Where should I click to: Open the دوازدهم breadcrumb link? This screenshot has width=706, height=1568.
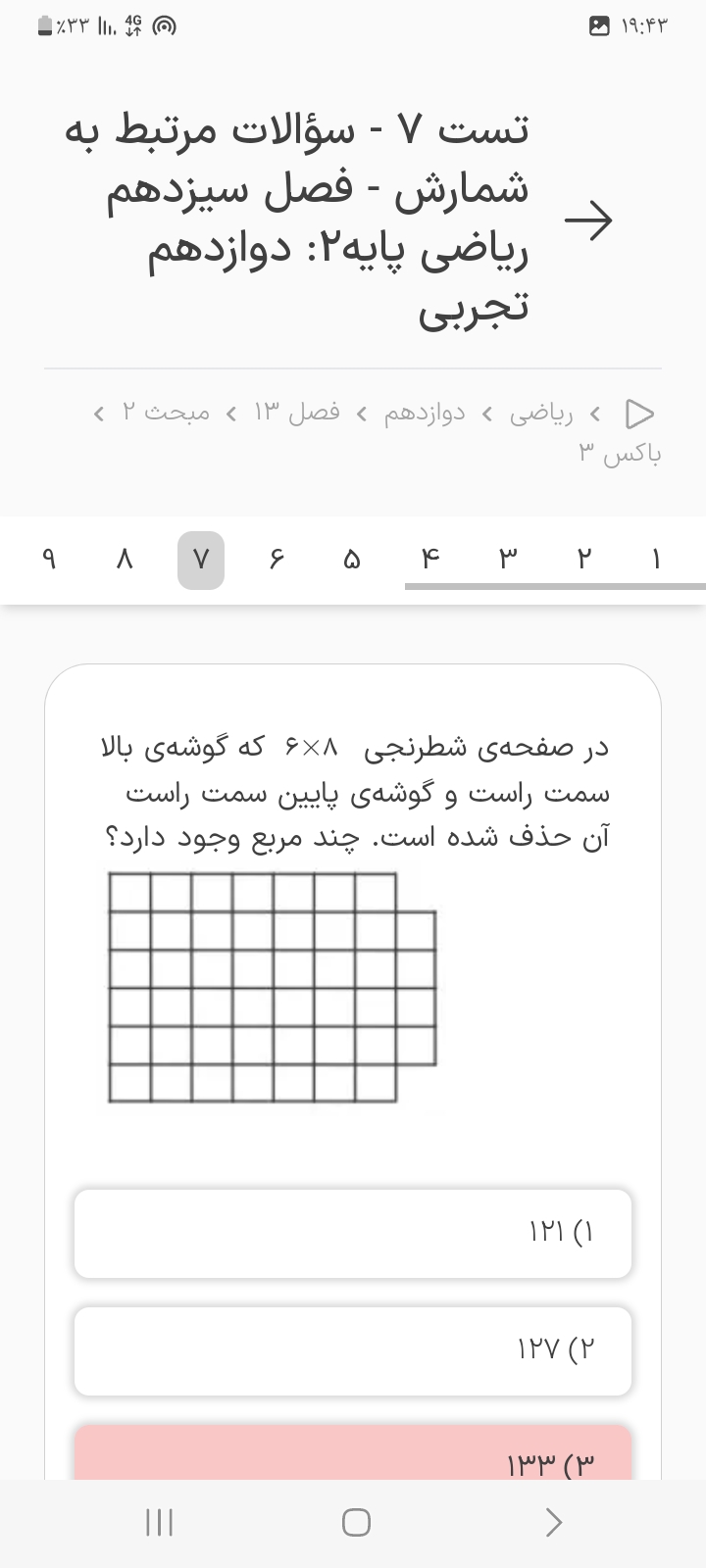[425, 414]
